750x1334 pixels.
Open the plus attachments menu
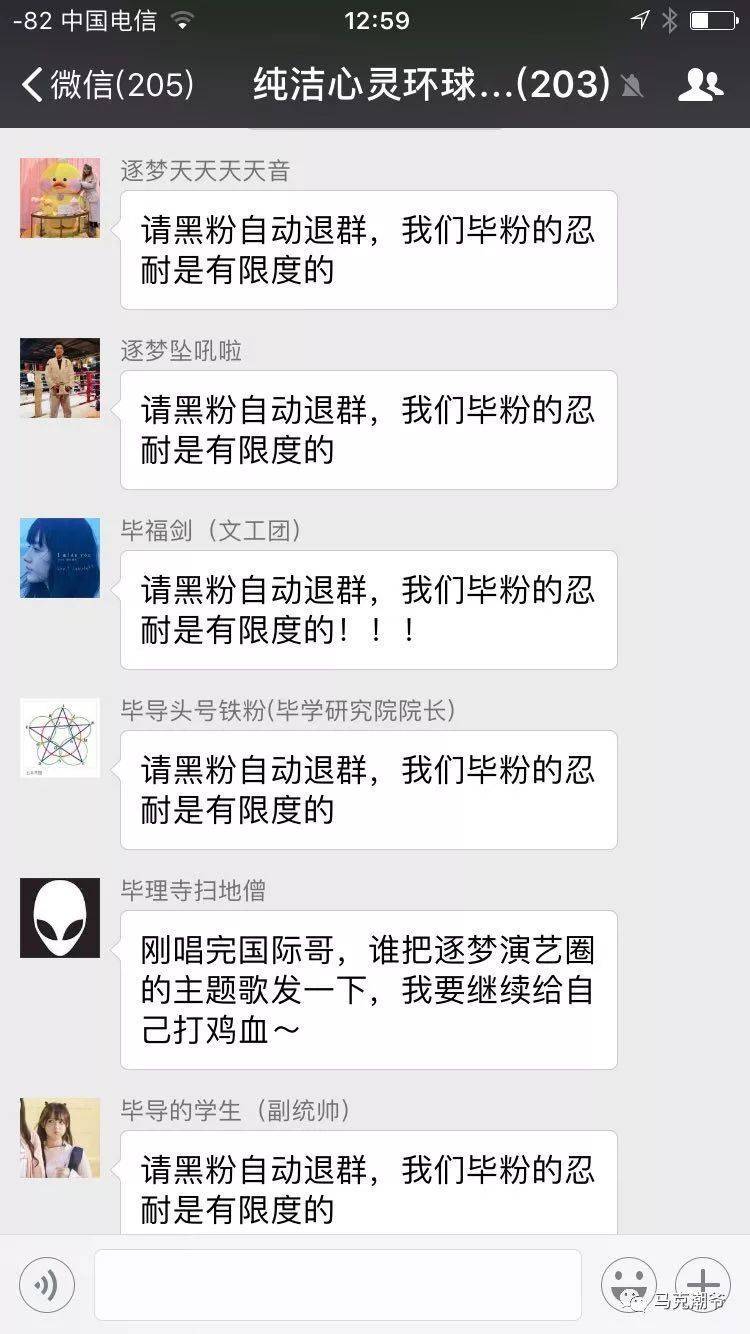click(x=703, y=1285)
